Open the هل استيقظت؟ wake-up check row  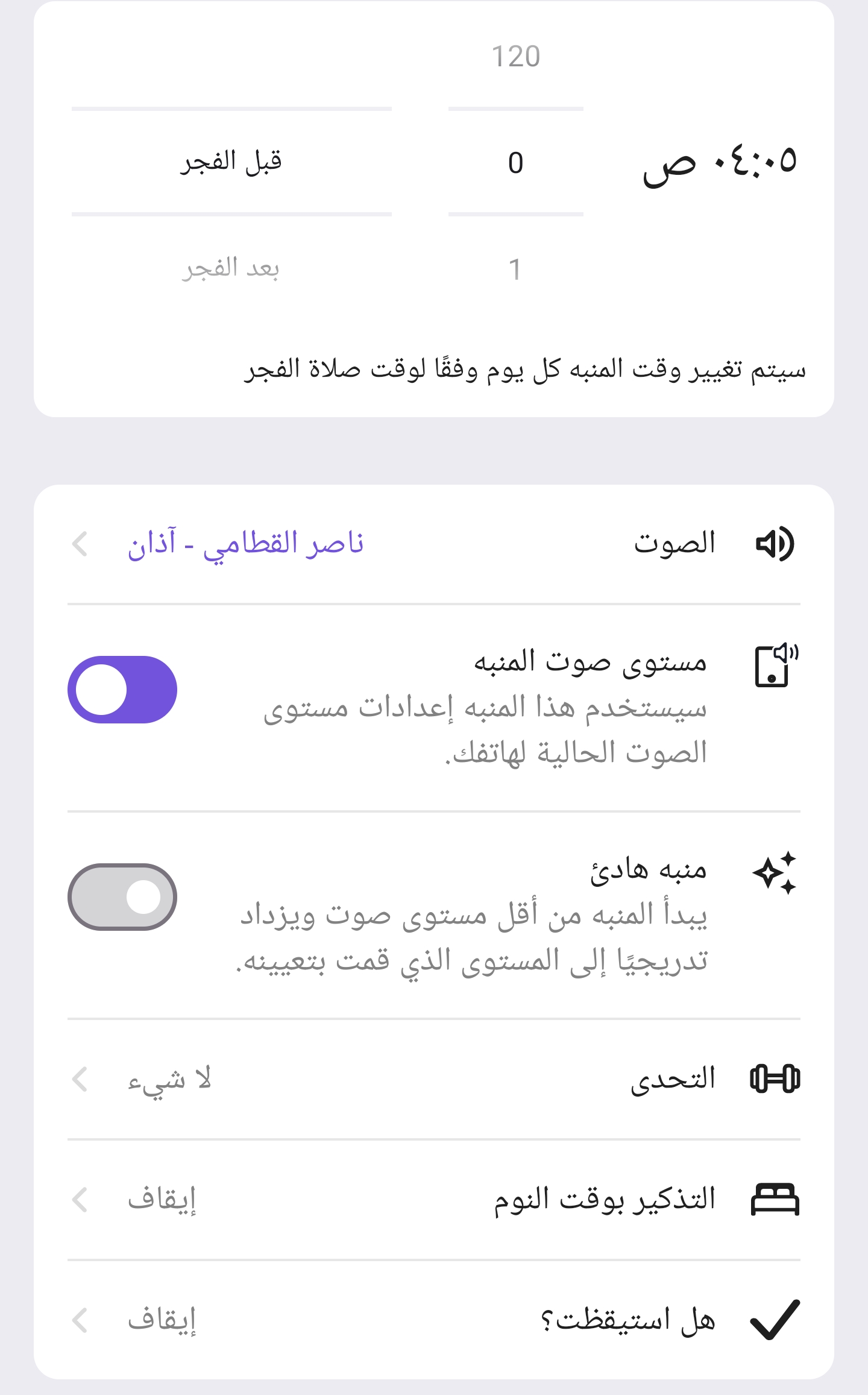pos(434,1320)
